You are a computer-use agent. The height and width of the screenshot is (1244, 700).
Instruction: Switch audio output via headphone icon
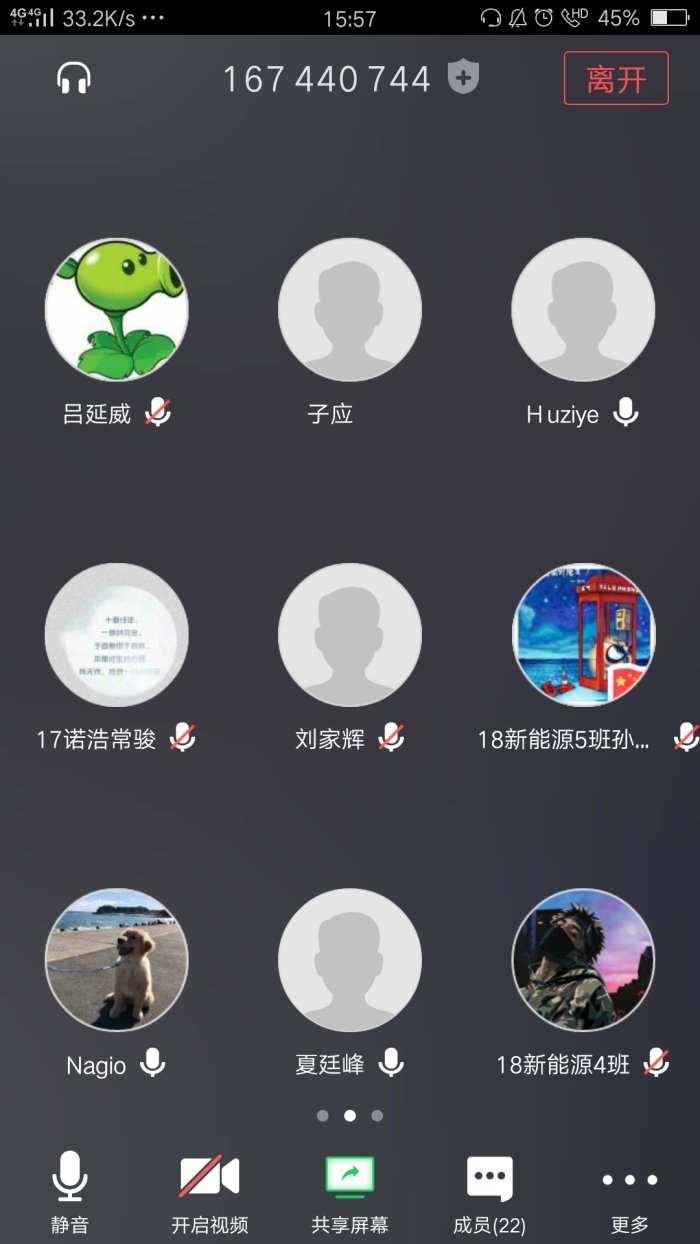[74, 78]
